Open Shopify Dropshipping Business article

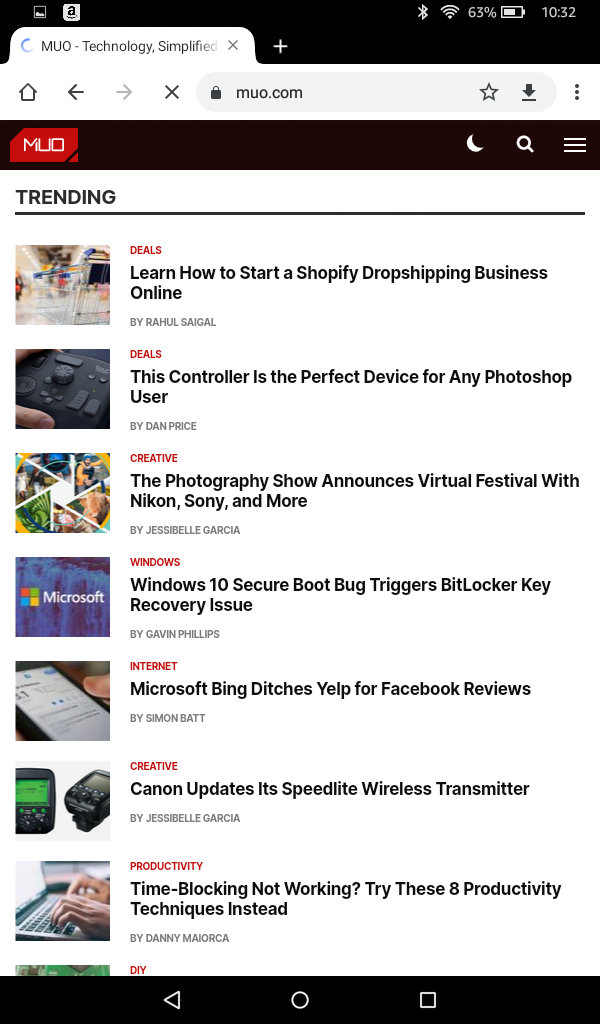tap(338, 282)
